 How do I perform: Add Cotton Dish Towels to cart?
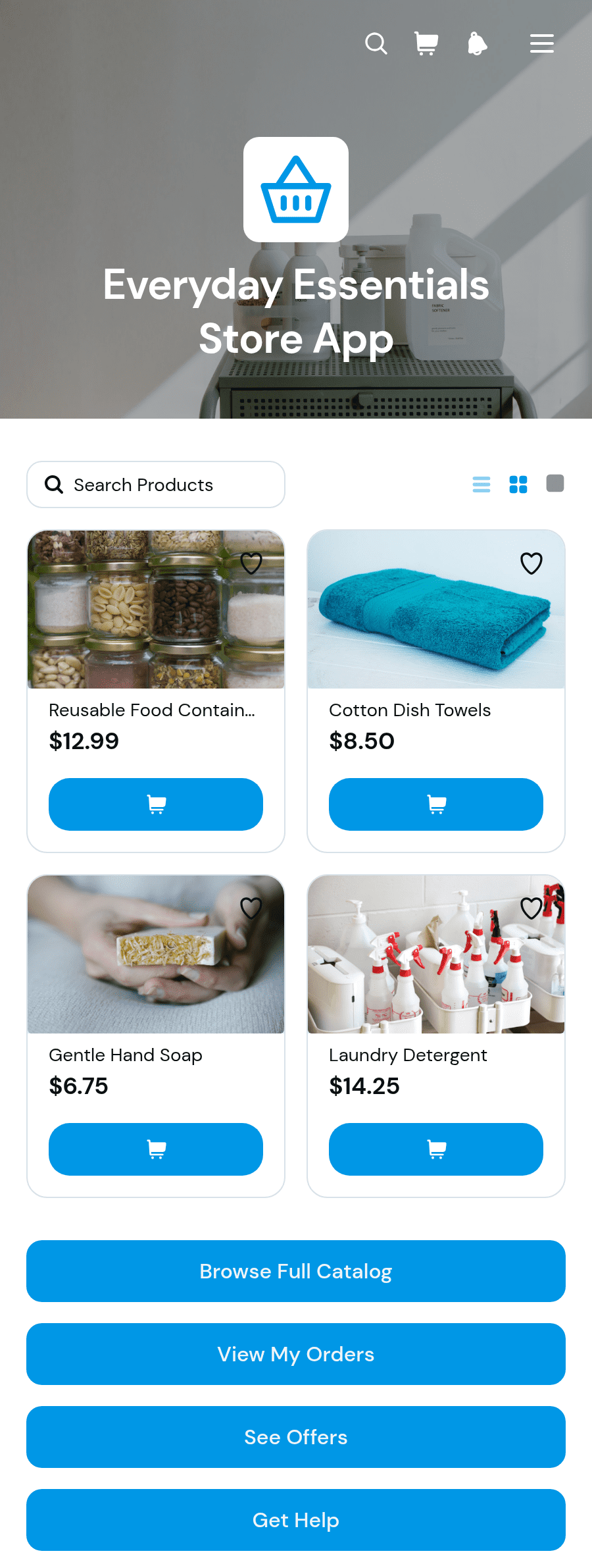(x=436, y=804)
